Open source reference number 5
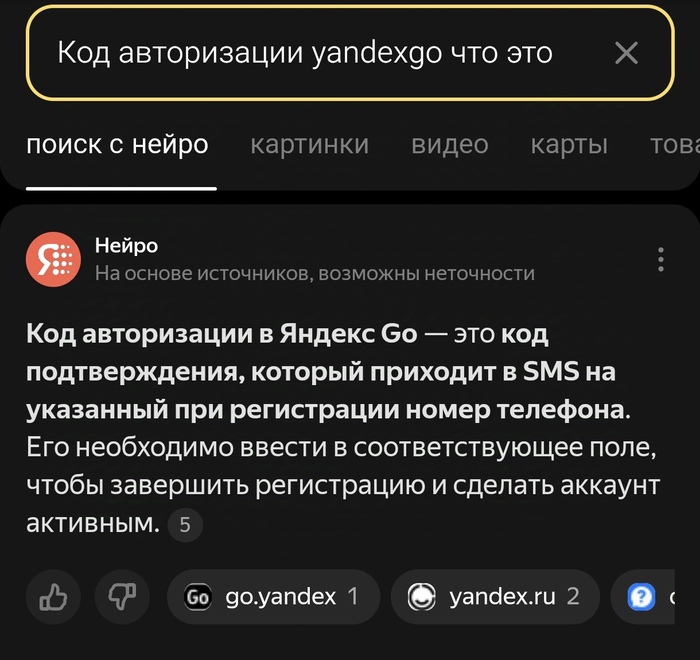 click(185, 524)
